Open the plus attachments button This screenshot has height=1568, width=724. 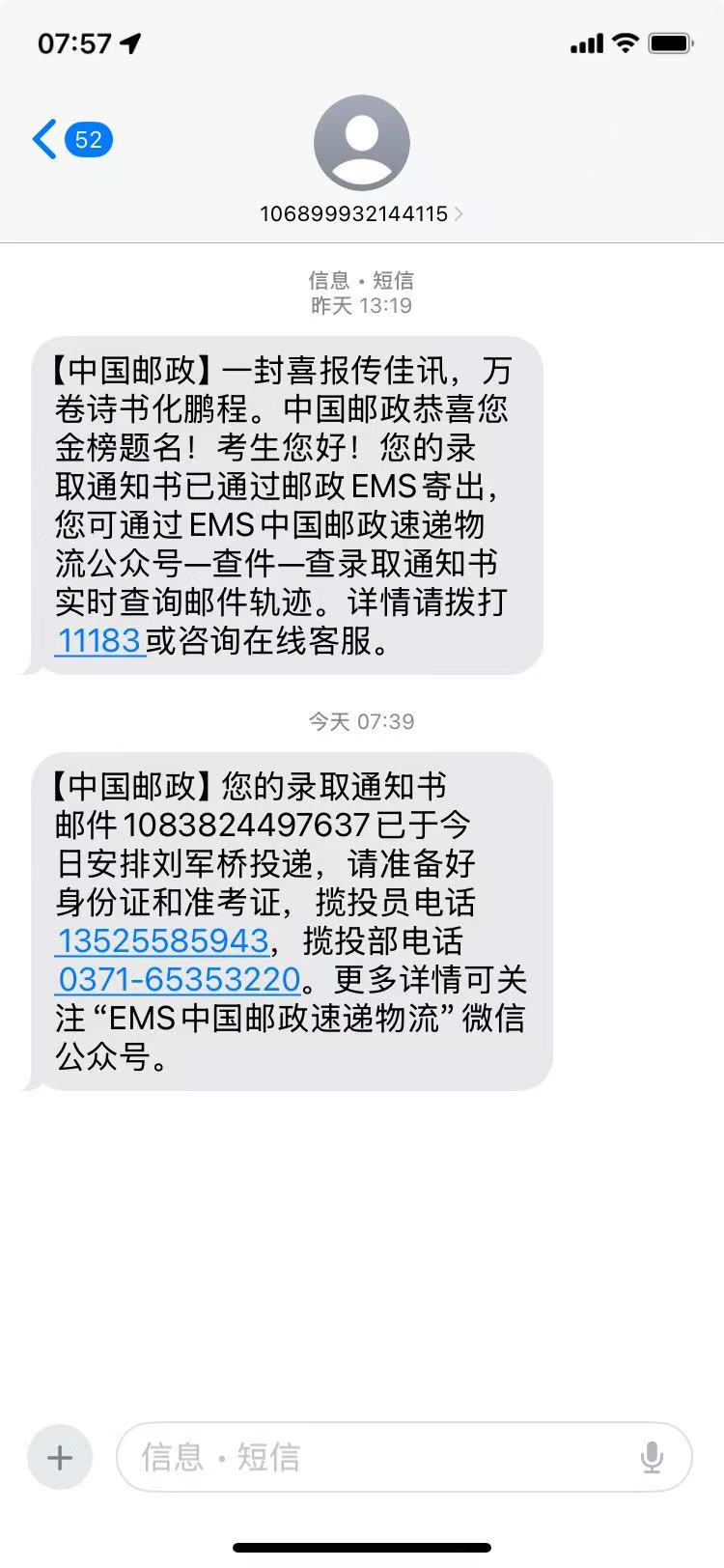pyautogui.click(x=60, y=1457)
